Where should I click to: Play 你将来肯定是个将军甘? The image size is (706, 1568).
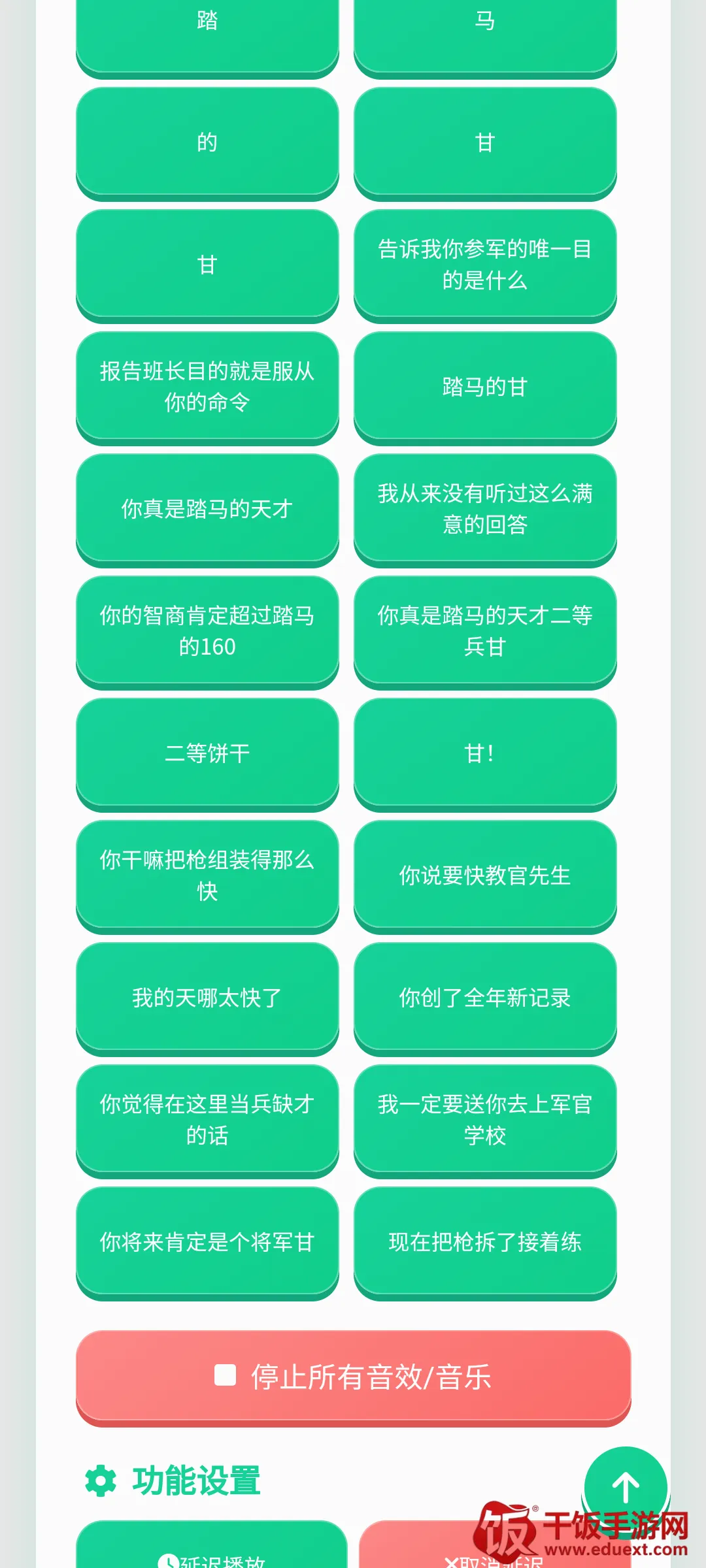pos(207,1242)
